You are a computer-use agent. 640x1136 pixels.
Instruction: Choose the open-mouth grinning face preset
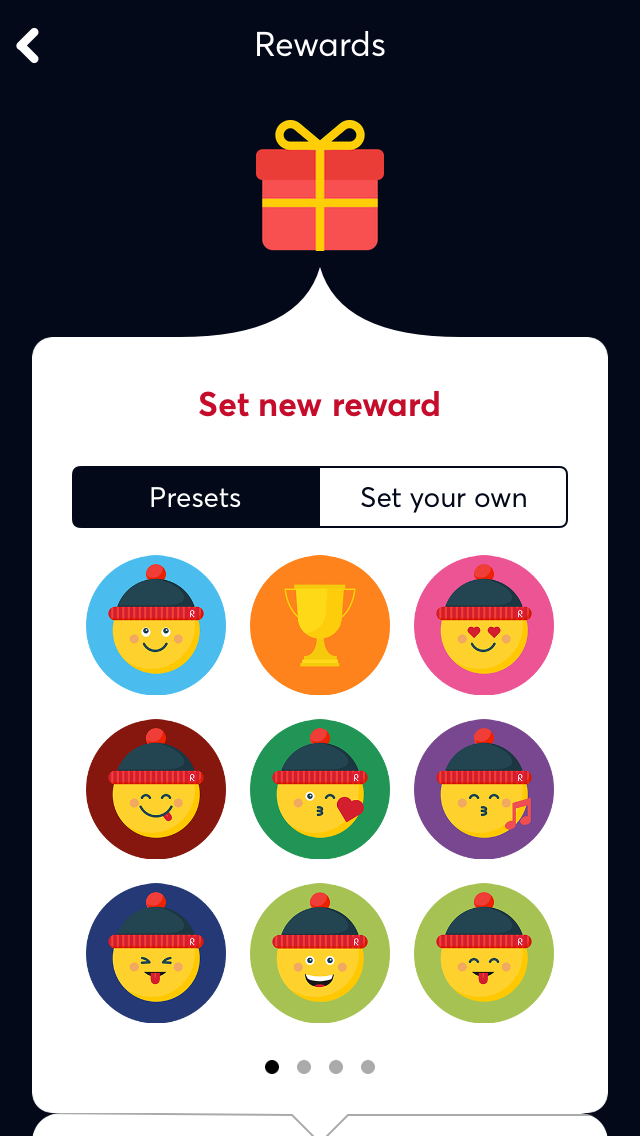(320, 954)
